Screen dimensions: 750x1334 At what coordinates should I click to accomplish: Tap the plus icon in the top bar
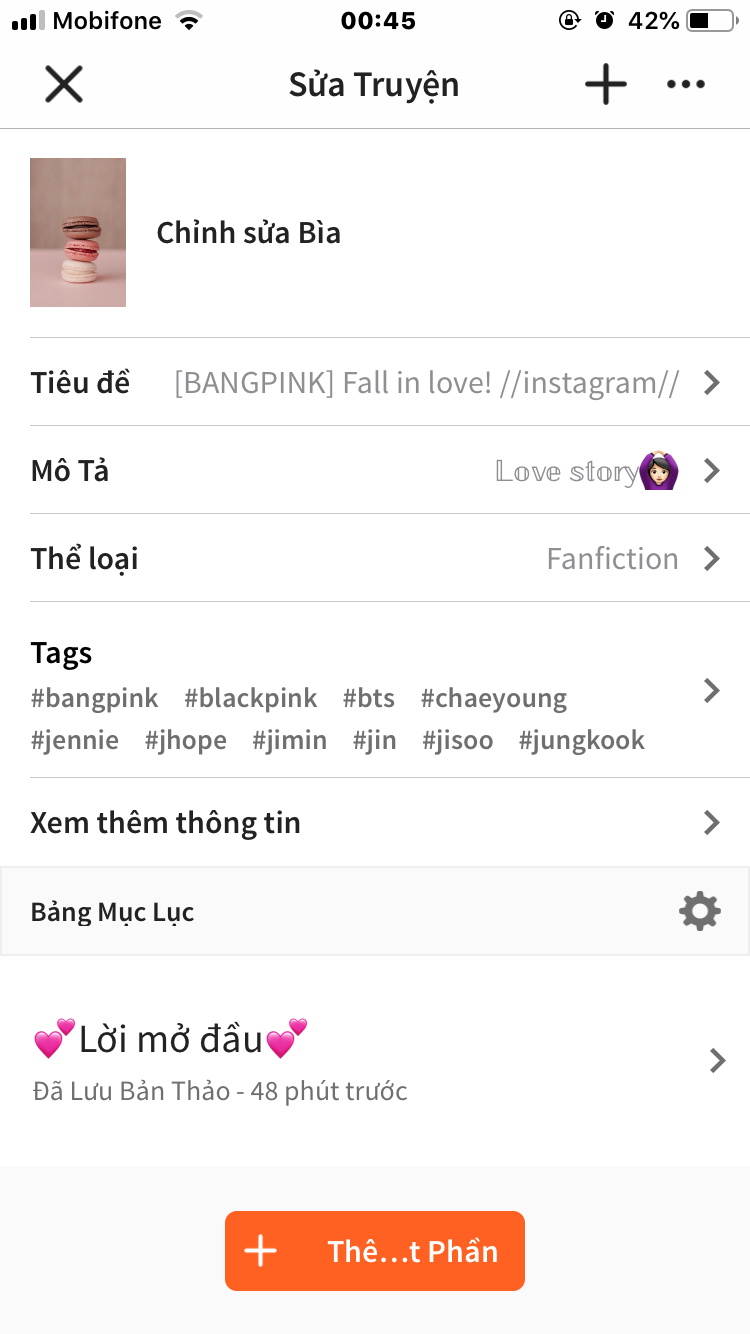606,85
